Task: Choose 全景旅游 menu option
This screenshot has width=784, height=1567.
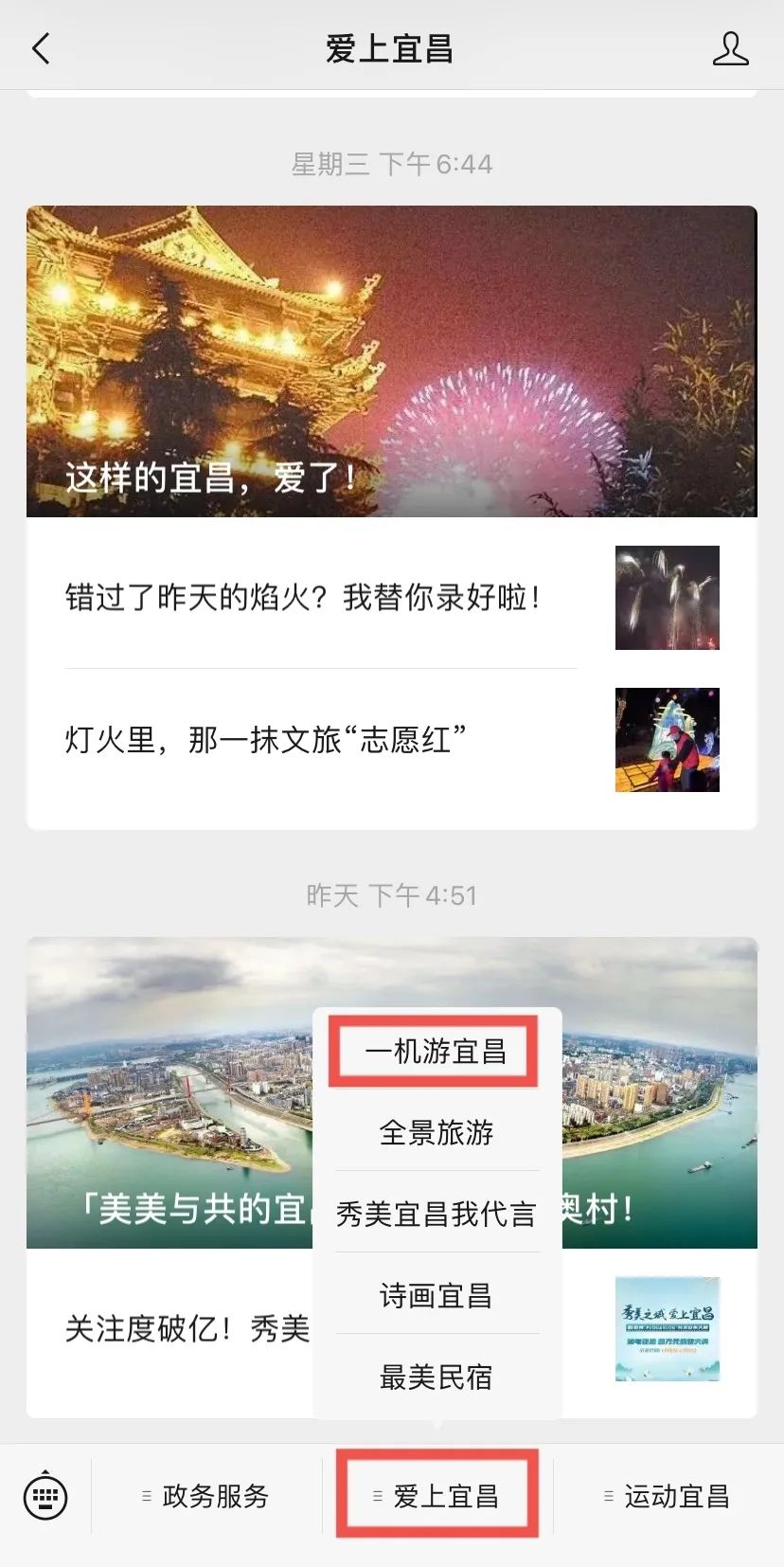Action: point(436,1132)
